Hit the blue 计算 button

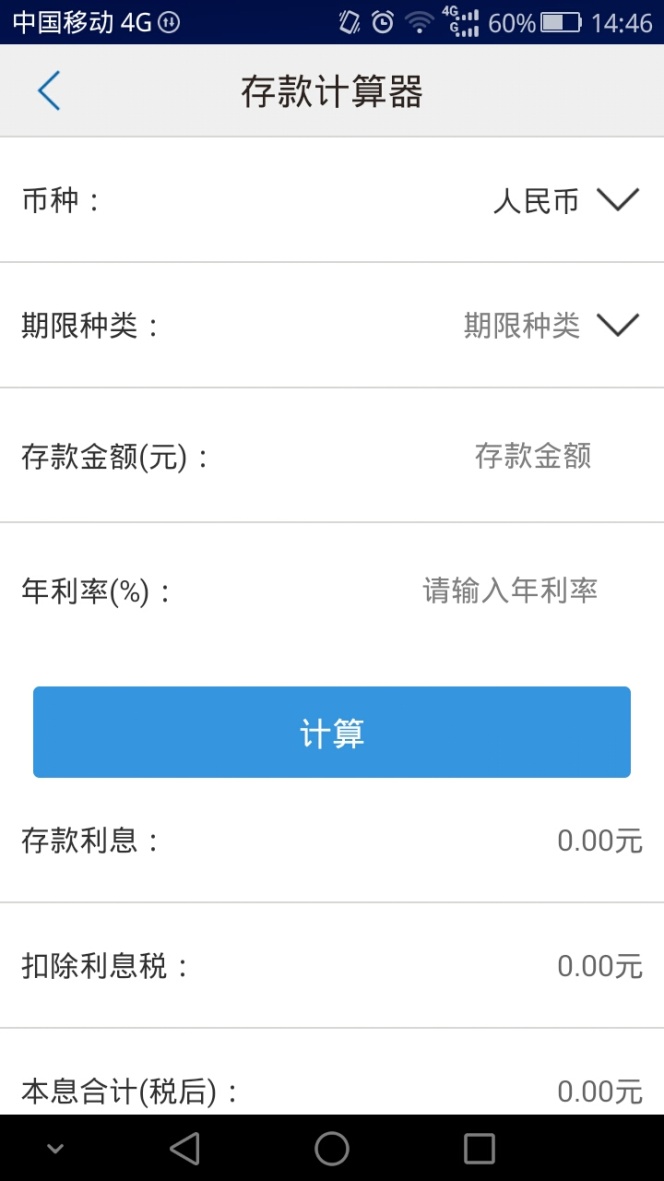[x=332, y=732]
